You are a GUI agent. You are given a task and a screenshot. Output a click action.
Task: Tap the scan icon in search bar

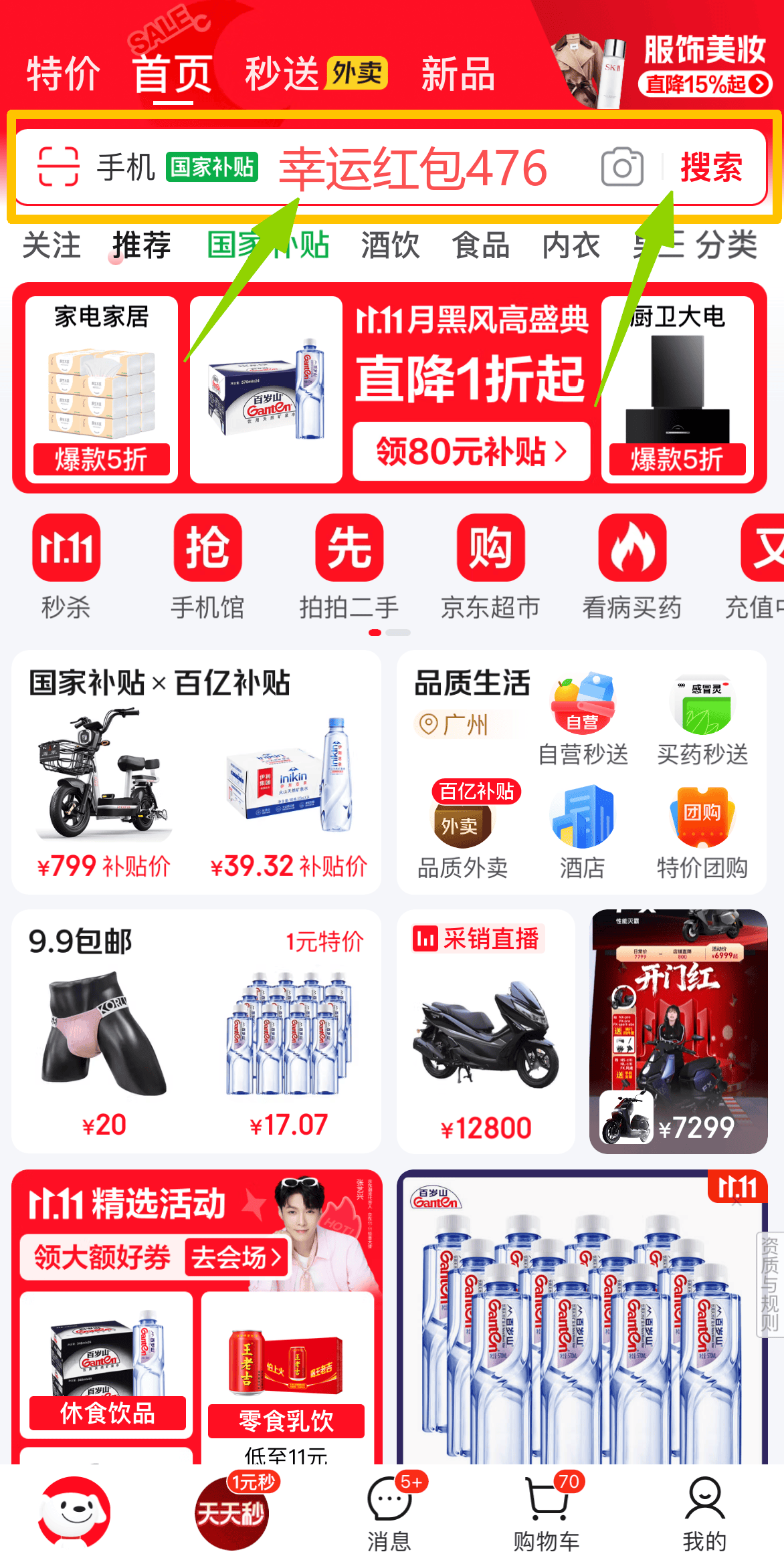coord(58,166)
